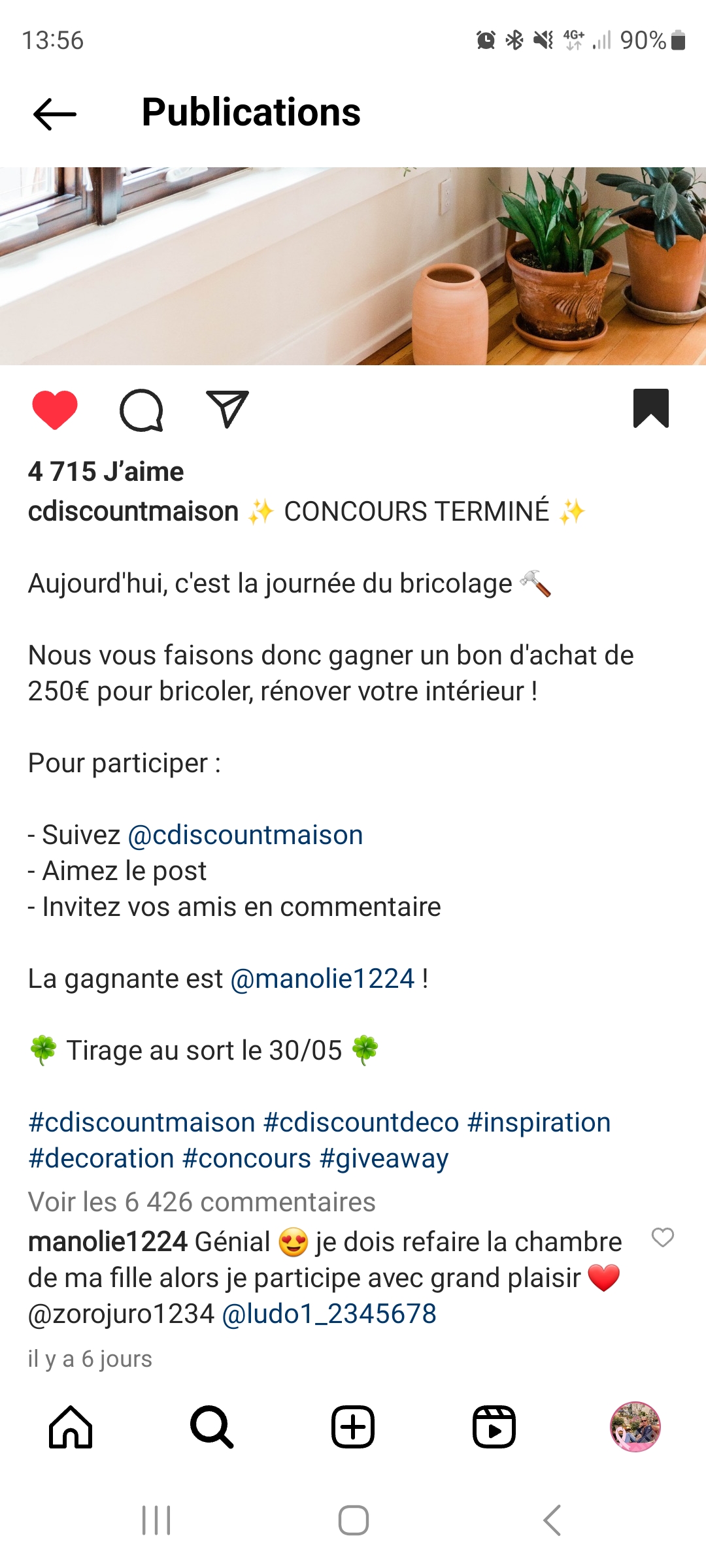View all 6 426 commentaires

click(202, 1202)
